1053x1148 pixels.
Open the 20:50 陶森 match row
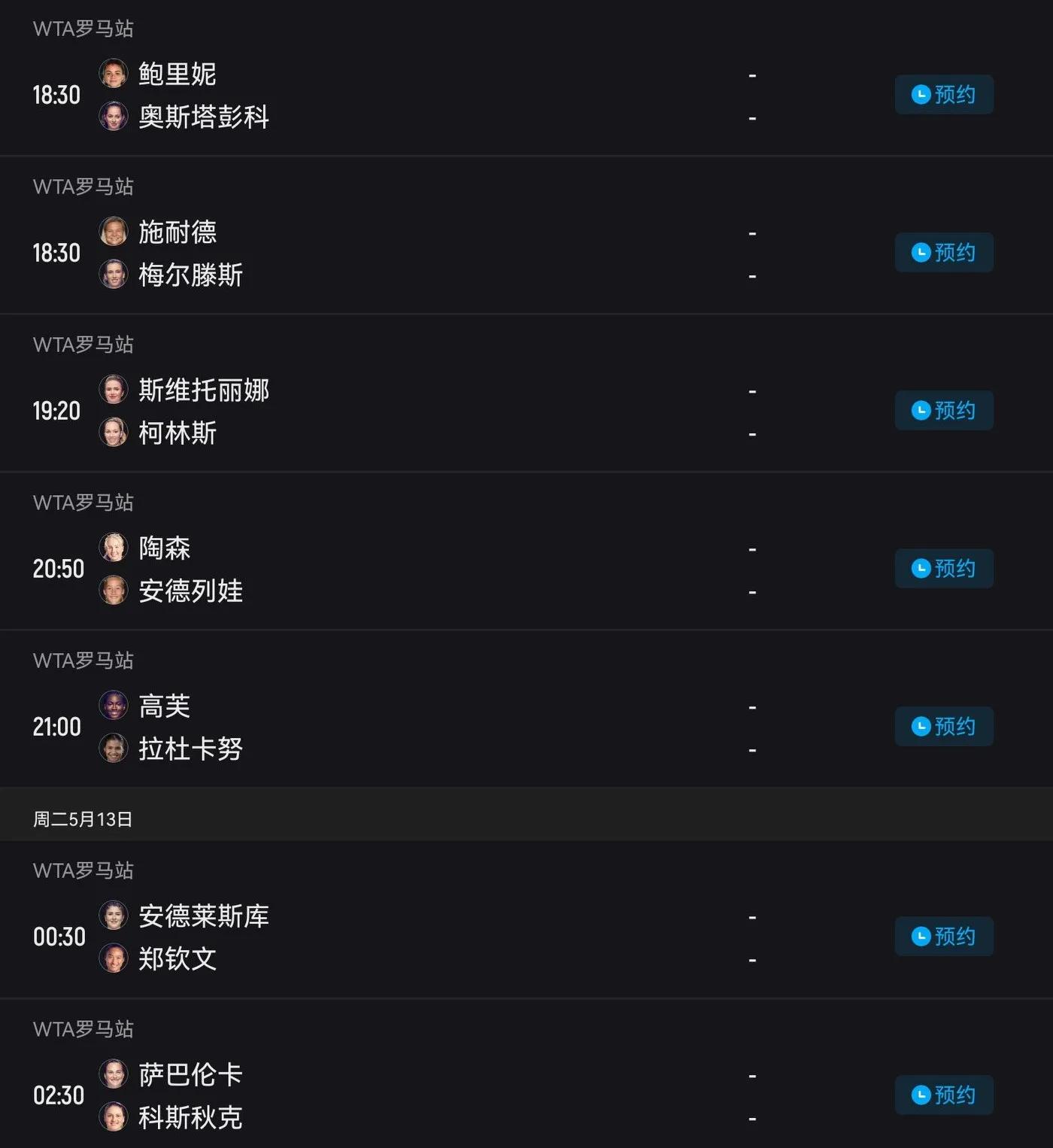451,569
